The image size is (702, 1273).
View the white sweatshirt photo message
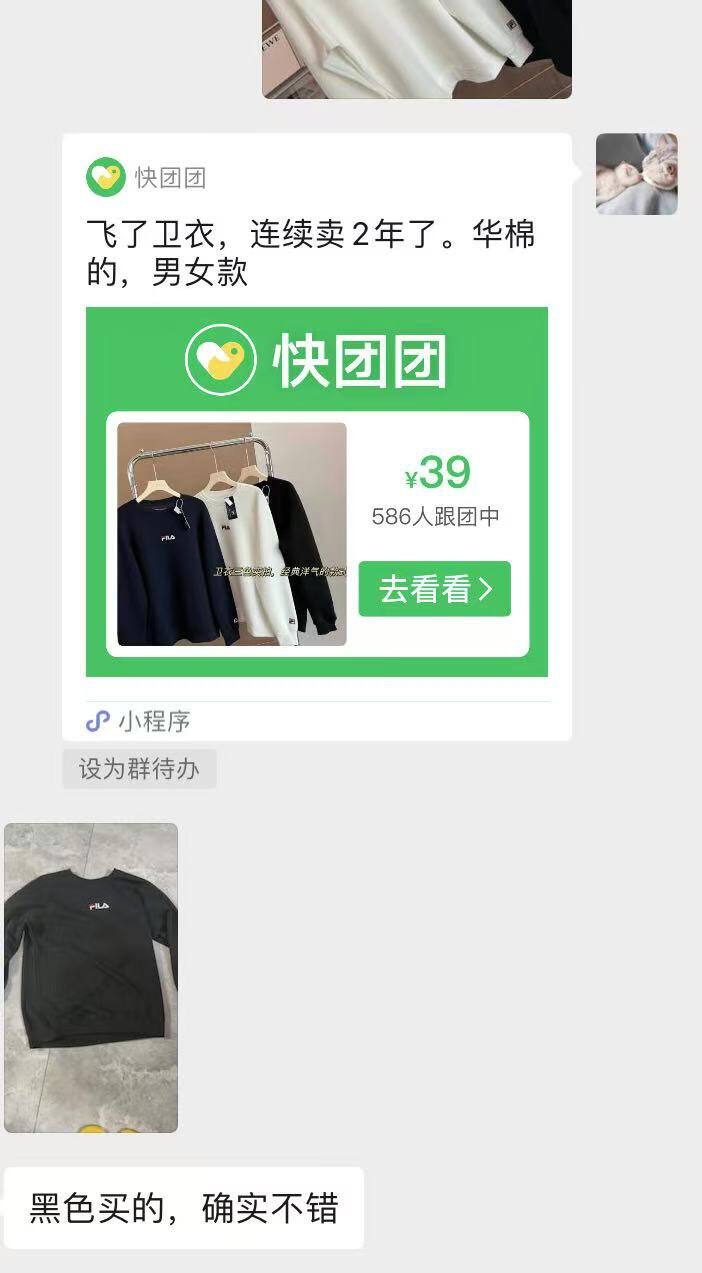(x=417, y=49)
